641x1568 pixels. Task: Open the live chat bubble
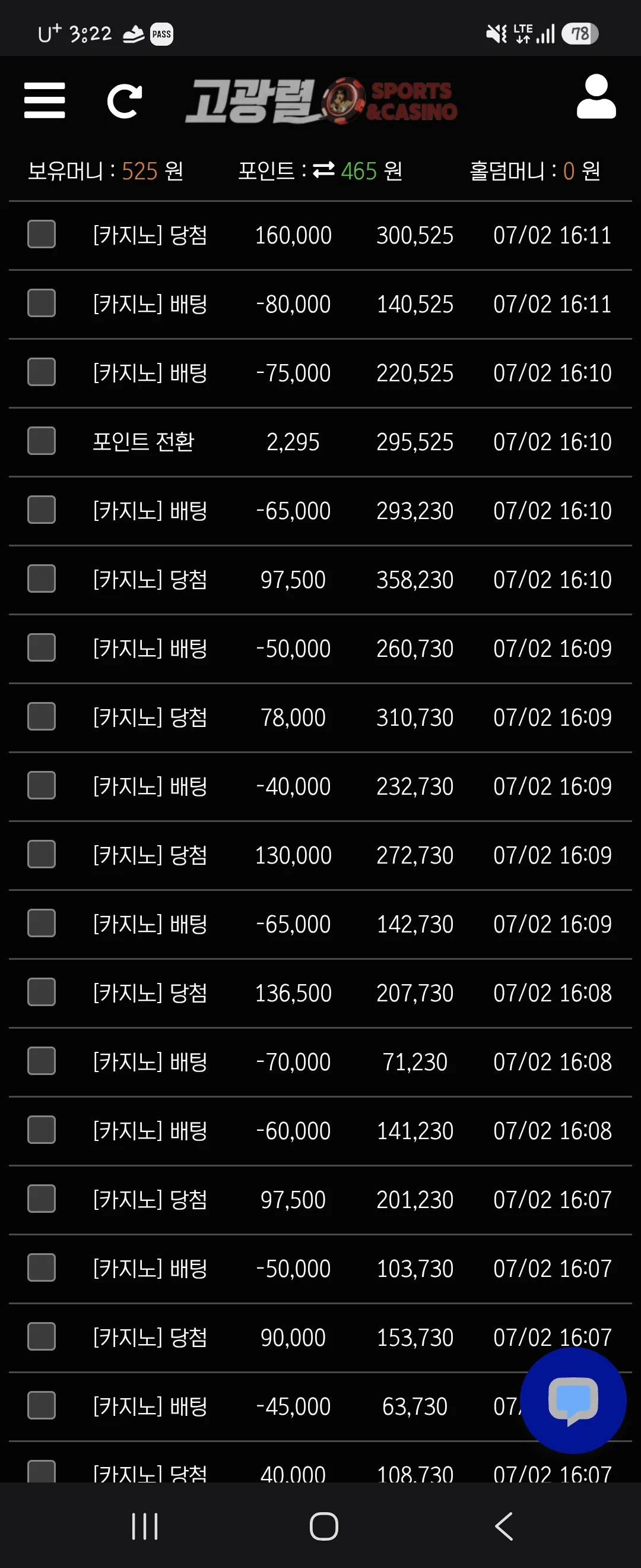click(573, 1400)
